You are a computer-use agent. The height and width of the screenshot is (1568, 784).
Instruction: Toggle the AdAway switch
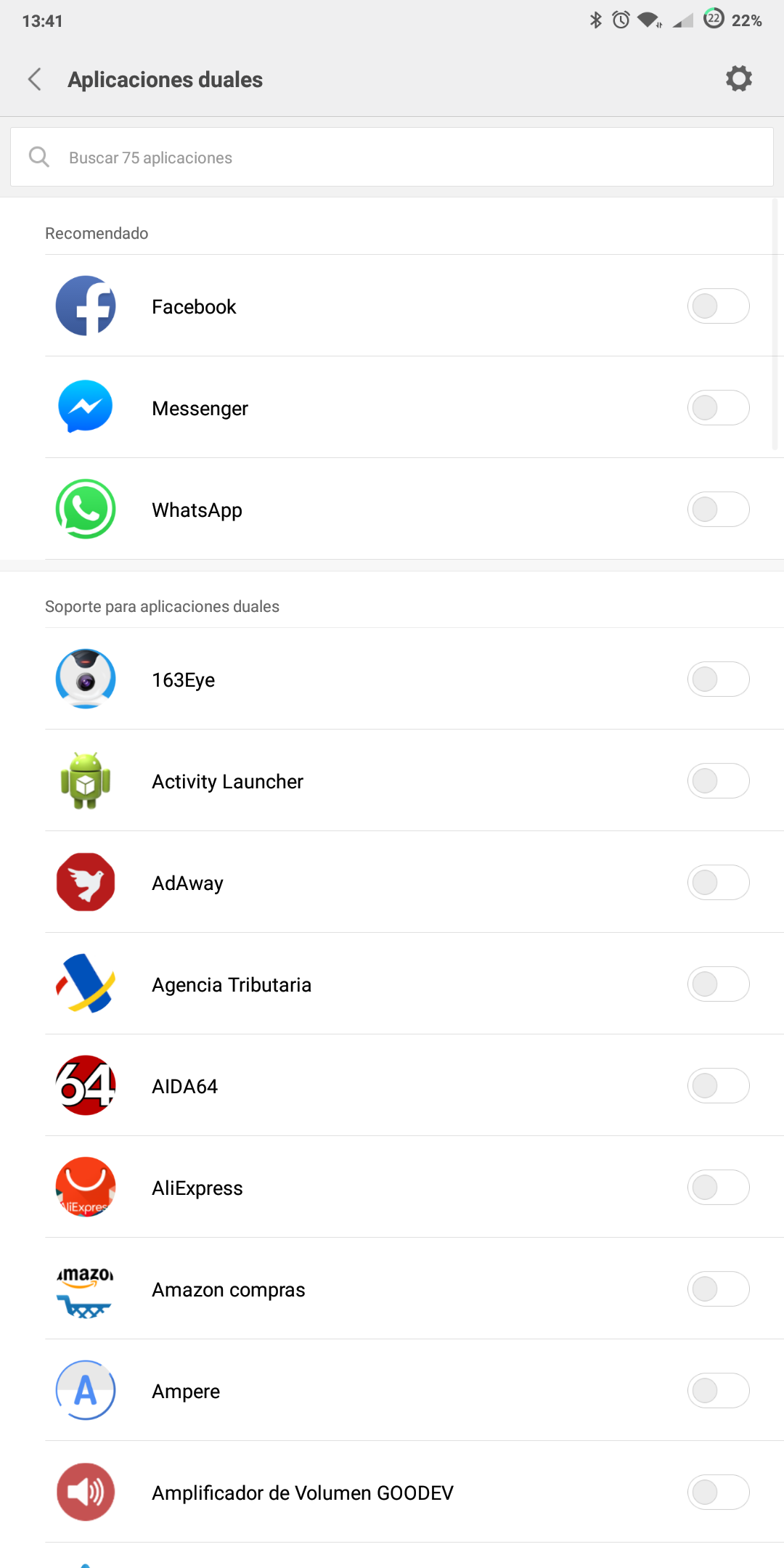719,883
